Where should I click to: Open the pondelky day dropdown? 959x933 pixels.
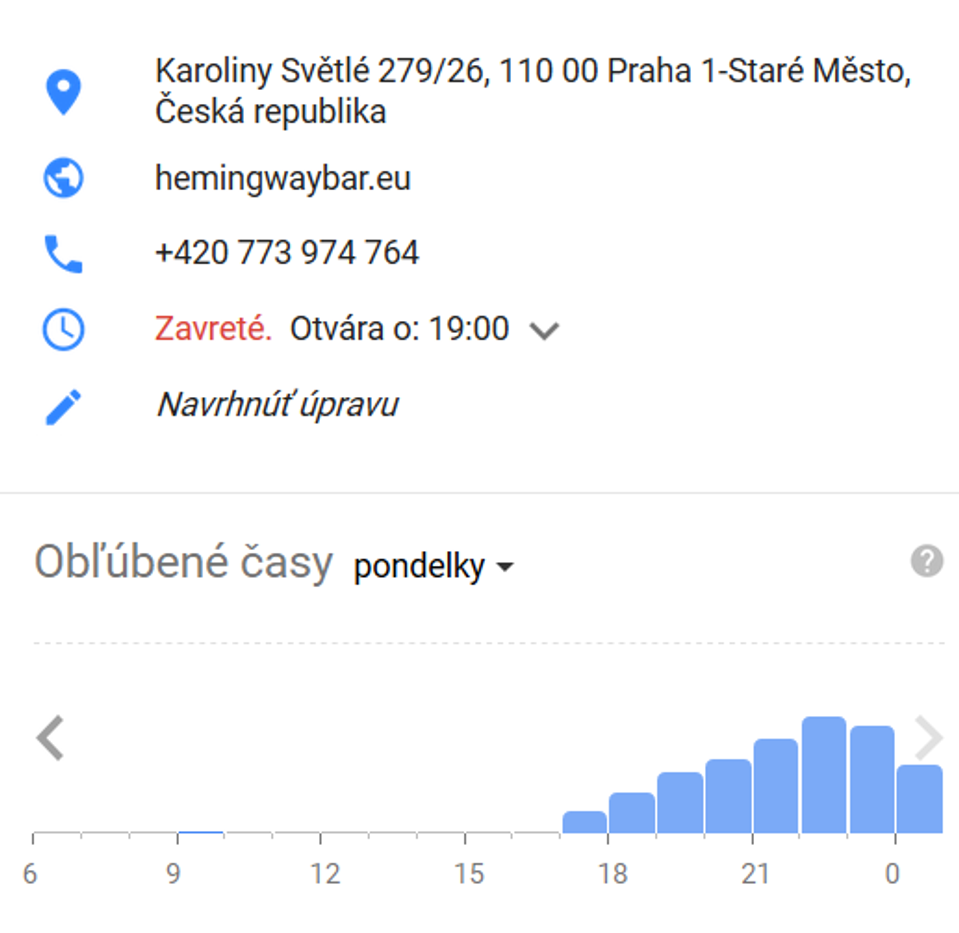(433, 567)
